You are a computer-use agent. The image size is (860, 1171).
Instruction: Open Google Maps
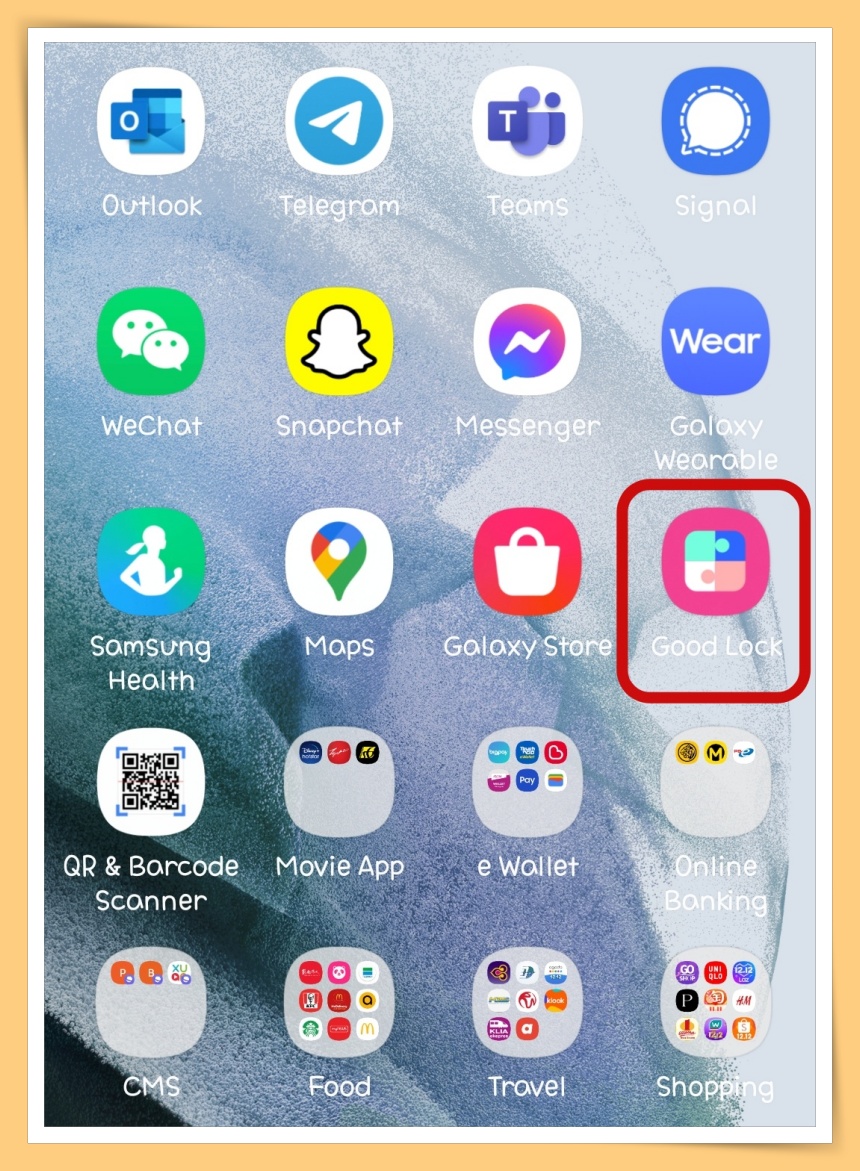[x=339, y=561]
